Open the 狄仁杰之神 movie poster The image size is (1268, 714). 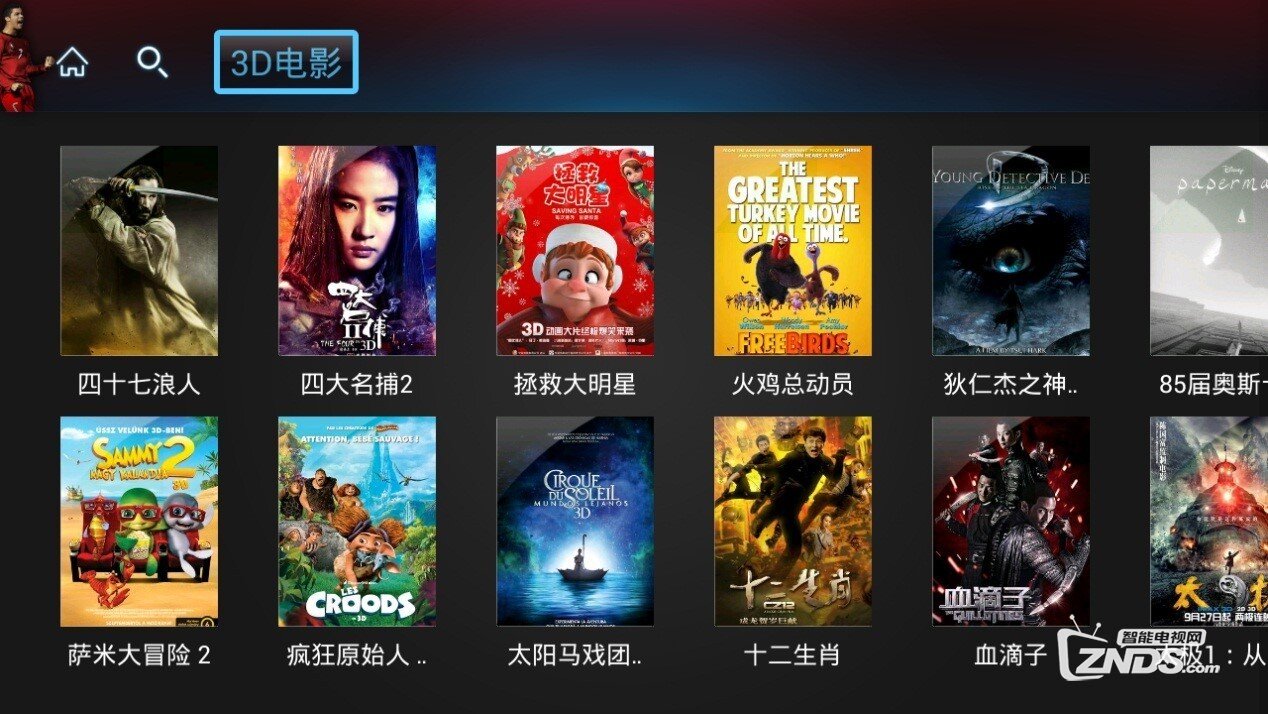point(1011,251)
